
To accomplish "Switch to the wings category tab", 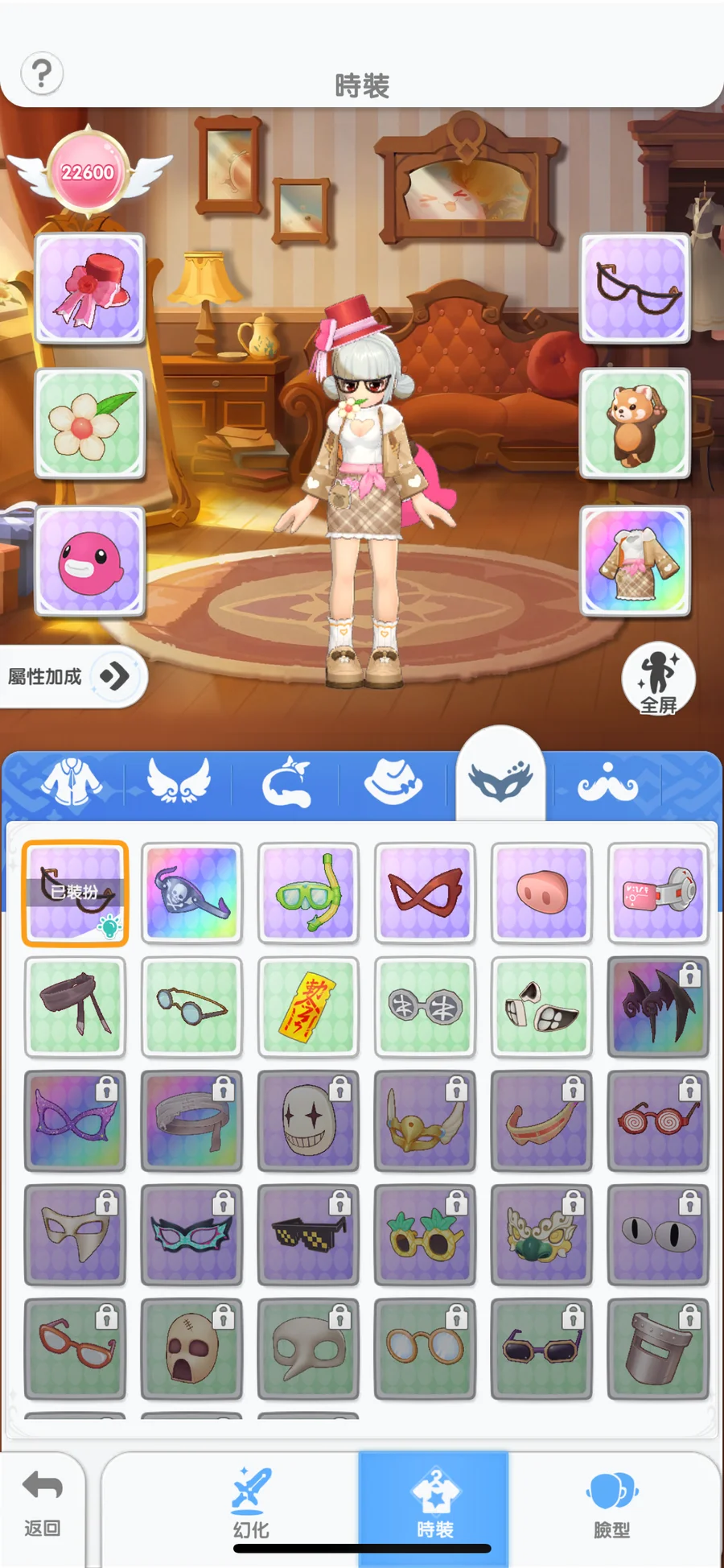I will 179,782.
